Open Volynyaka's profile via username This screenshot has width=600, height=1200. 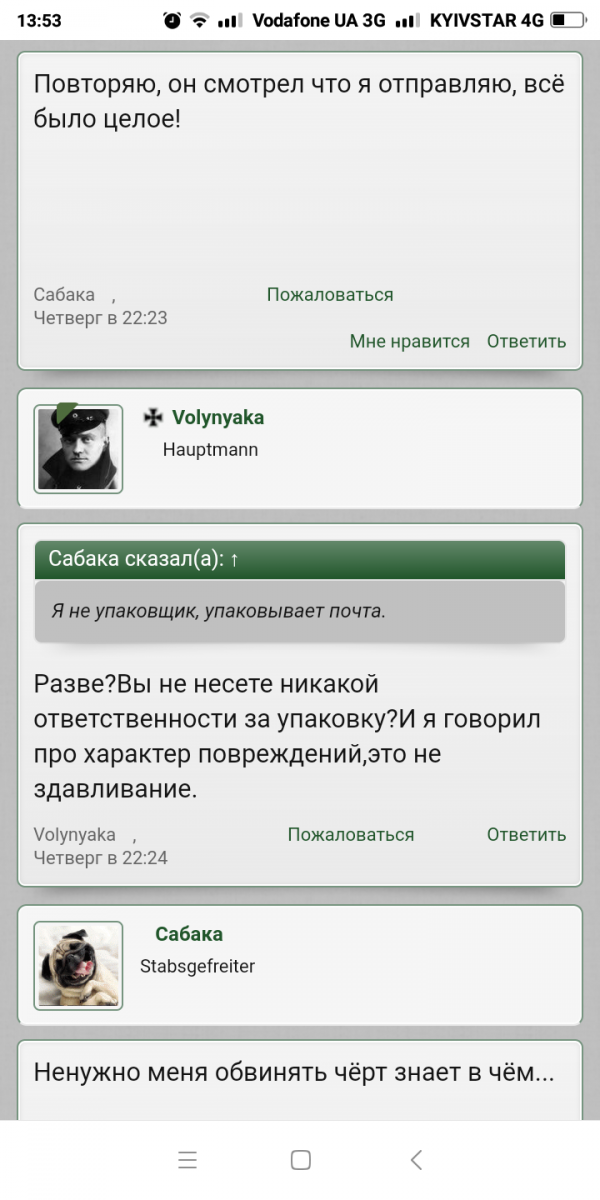[x=217, y=418]
